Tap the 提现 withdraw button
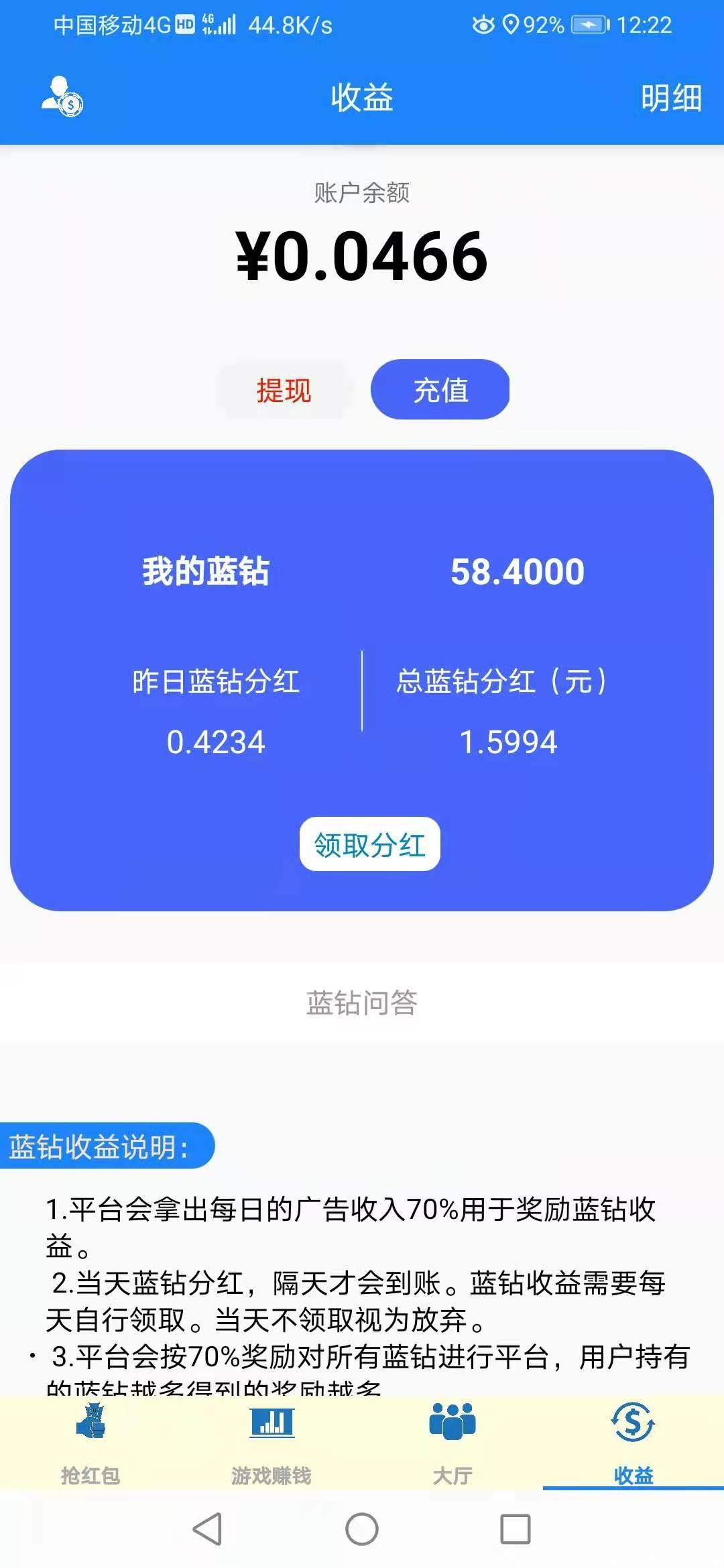The height and width of the screenshot is (1568, 724). tap(284, 390)
